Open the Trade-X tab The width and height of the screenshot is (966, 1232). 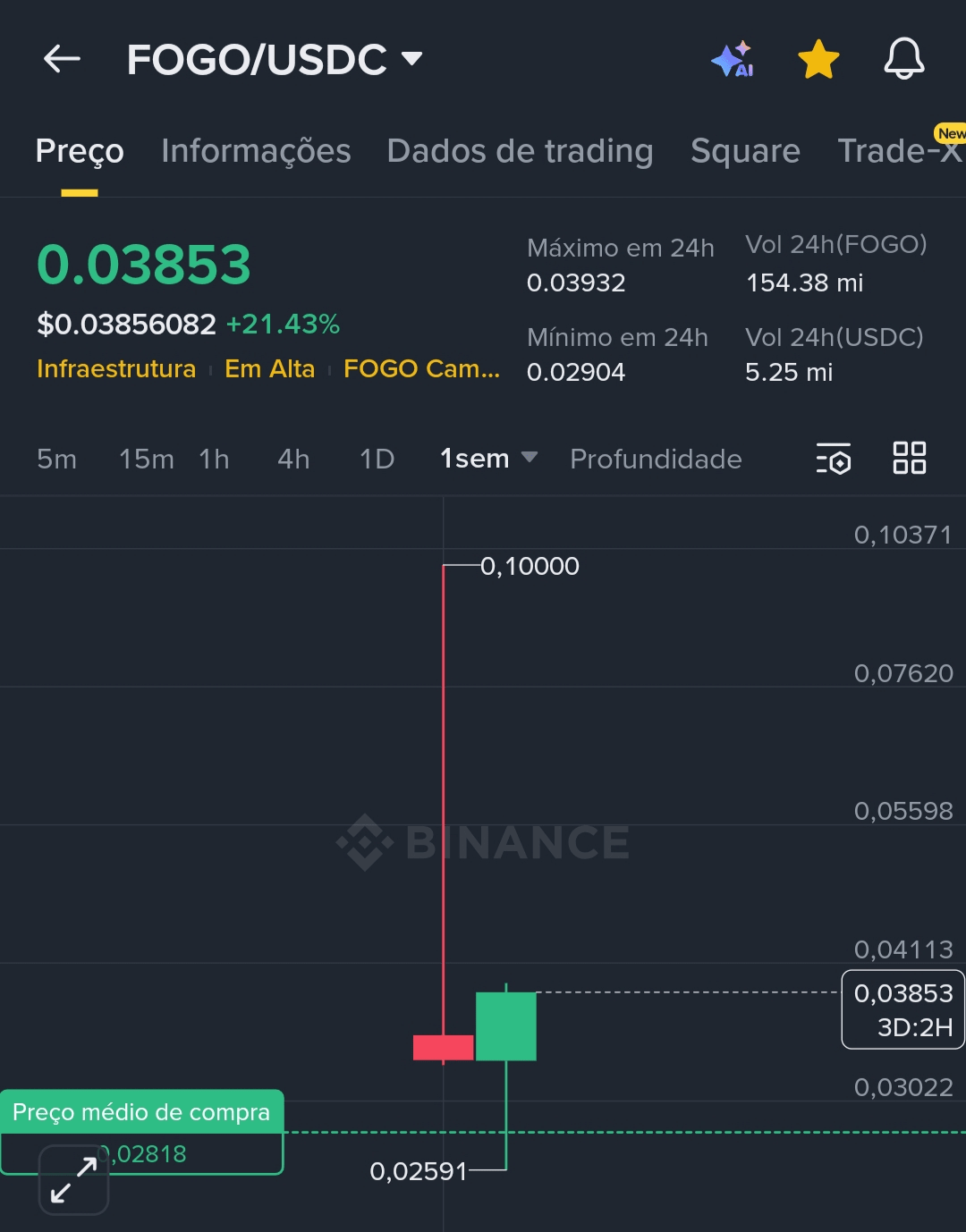[899, 151]
